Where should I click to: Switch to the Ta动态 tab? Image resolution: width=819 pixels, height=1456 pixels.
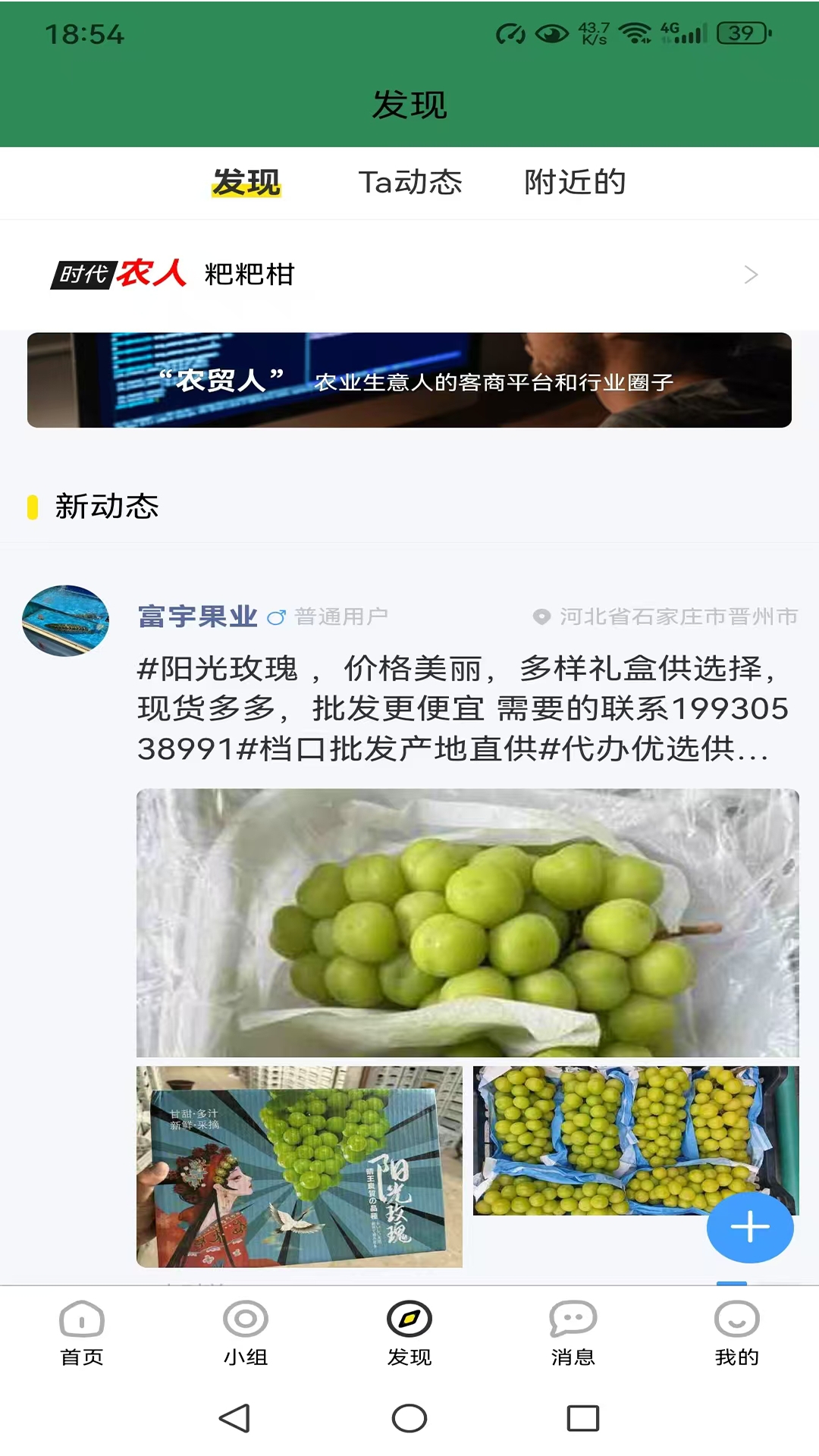click(x=409, y=182)
